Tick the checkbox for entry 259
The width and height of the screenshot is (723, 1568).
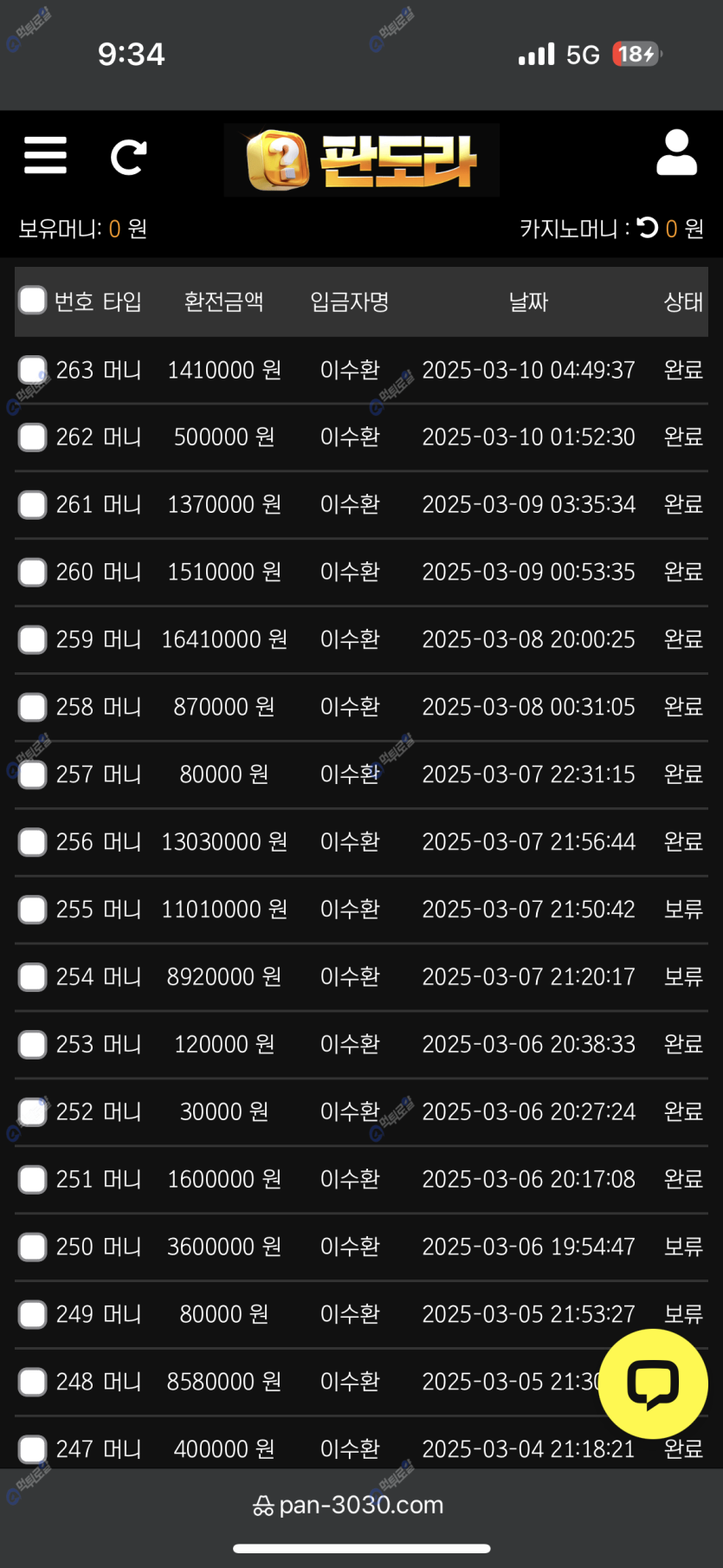(x=33, y=639)
